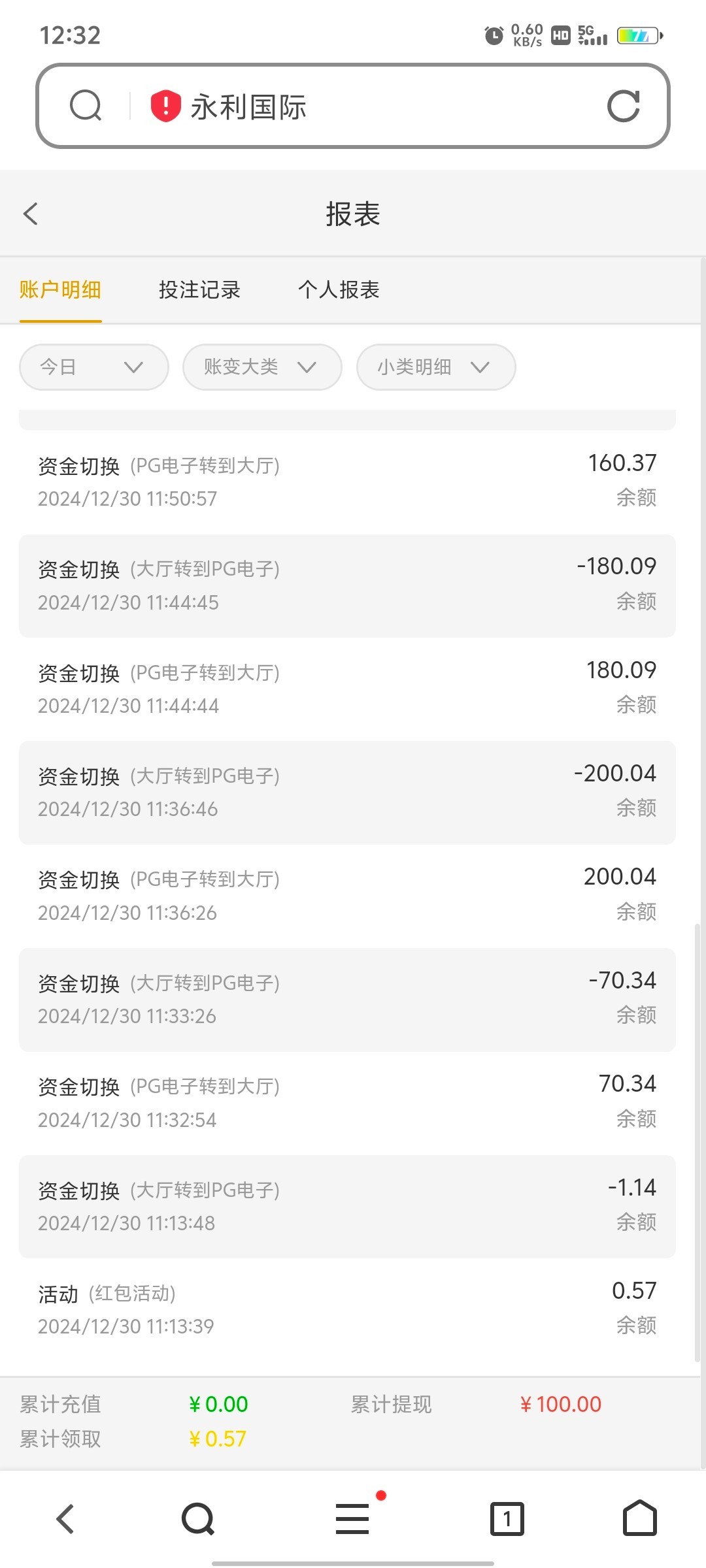Tap the search icon in the address bar
Screen dimensions: 706x1568
point(86,106)
